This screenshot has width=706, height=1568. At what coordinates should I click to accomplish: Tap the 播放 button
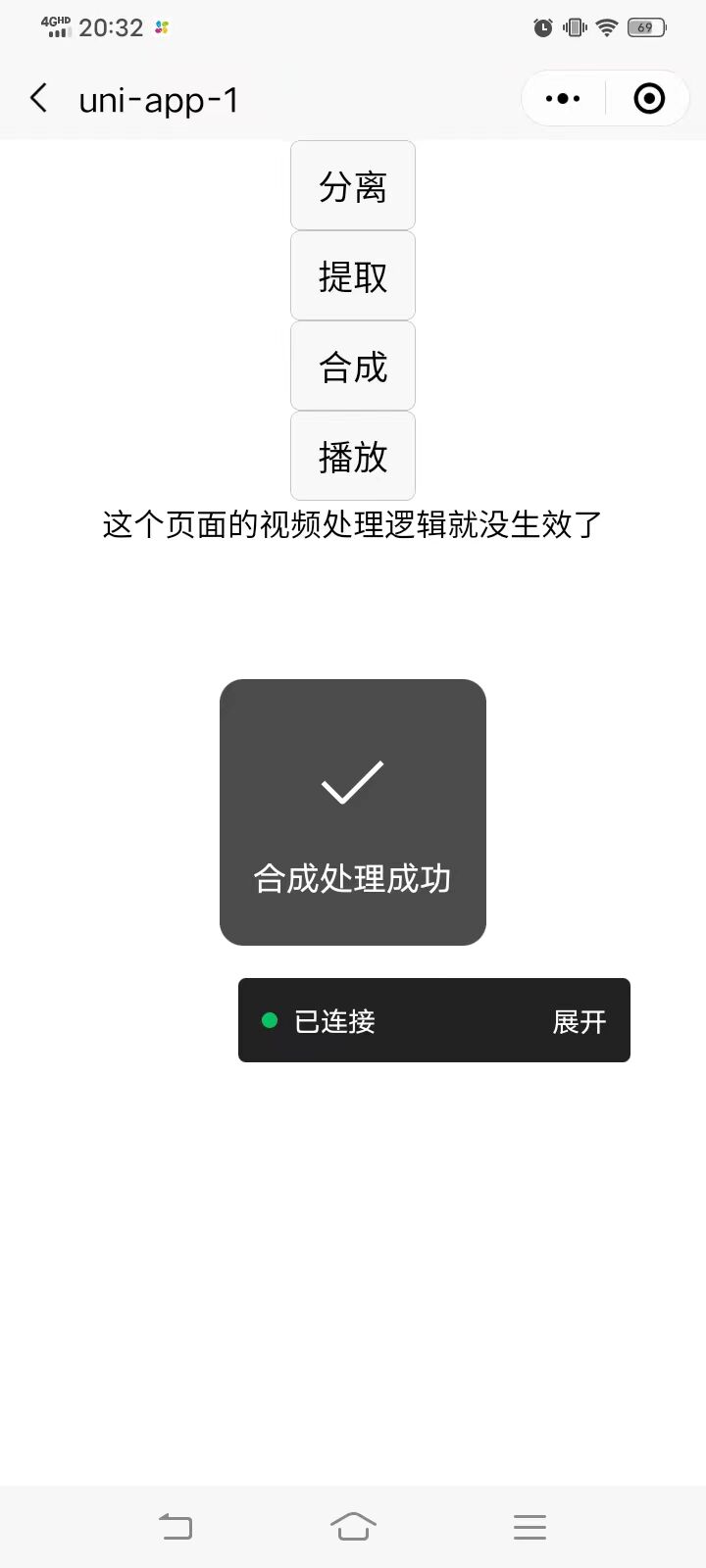pos(353,457)
